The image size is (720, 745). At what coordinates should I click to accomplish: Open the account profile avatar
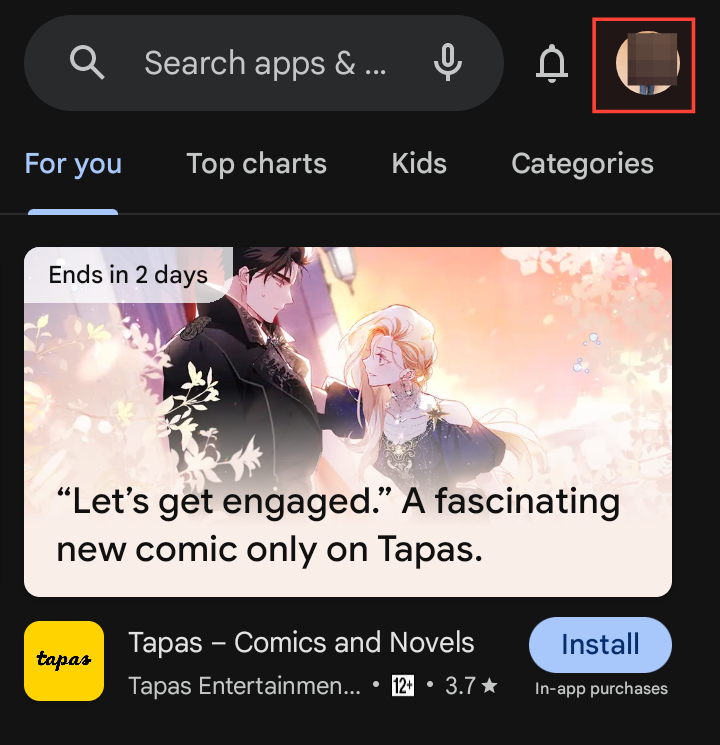click(x=645, y=64)
